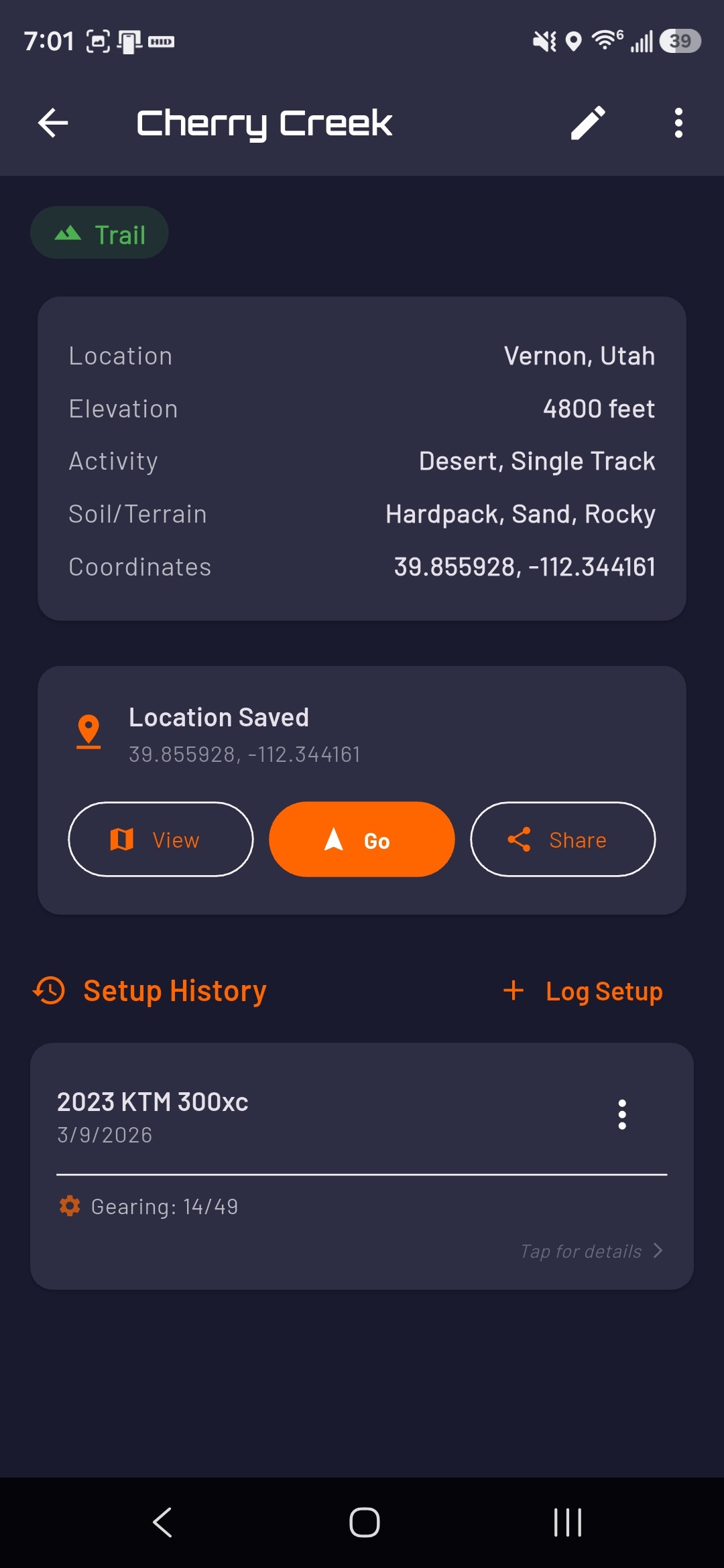Go to the system home screen
724x1568 pixels.
364,1522
